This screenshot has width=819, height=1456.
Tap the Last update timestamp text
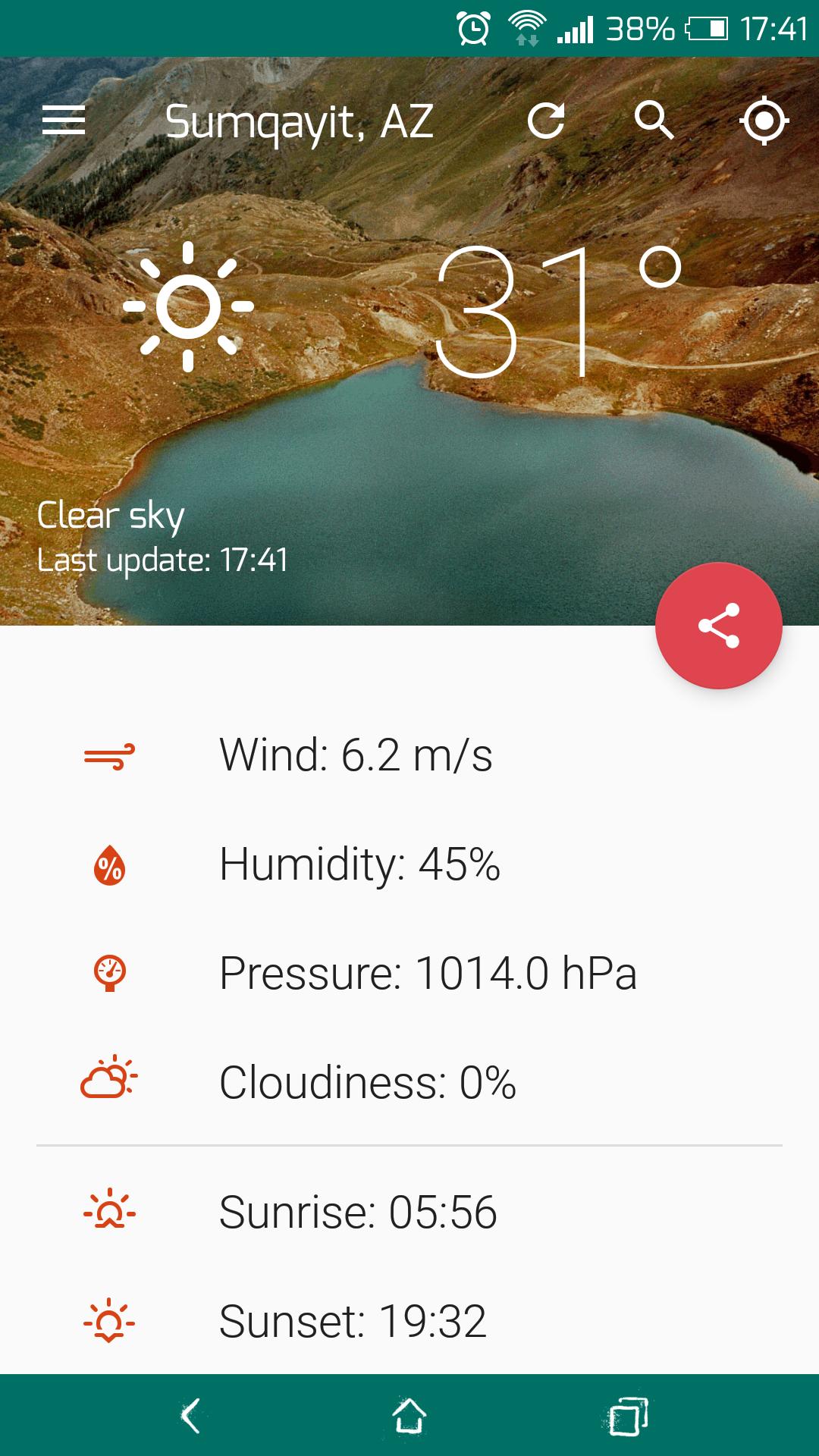[162, 560]
